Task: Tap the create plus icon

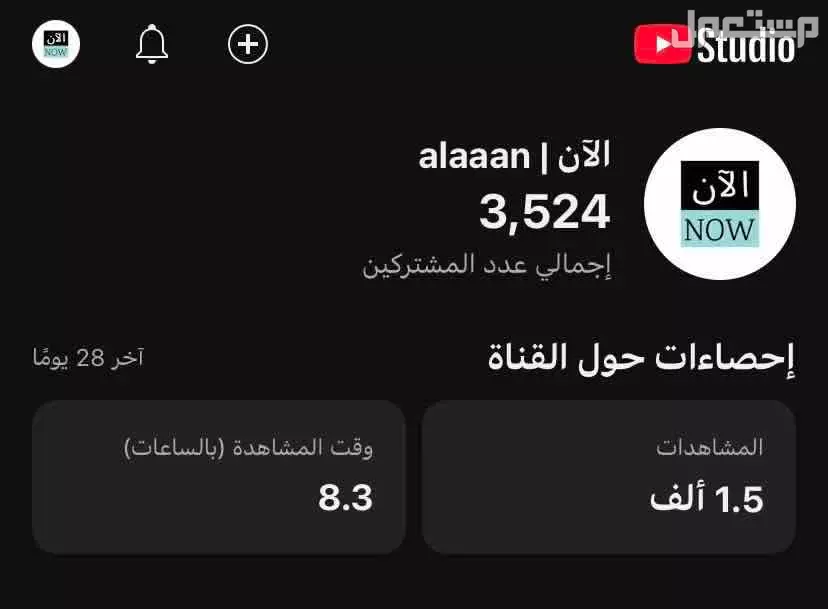Action: pyautogui.click(x=248, y=44)
